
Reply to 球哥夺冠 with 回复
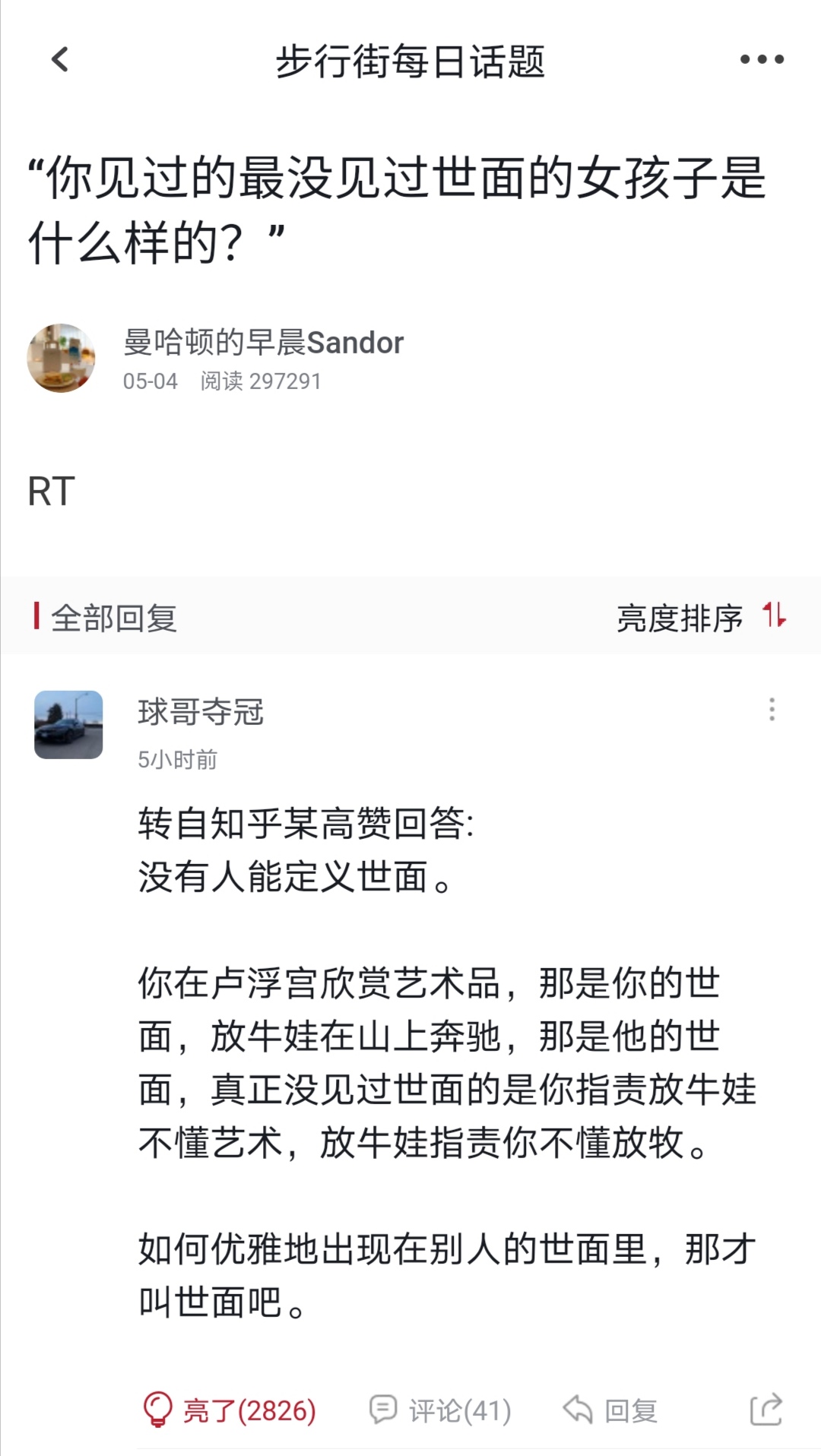(610, 1410)
